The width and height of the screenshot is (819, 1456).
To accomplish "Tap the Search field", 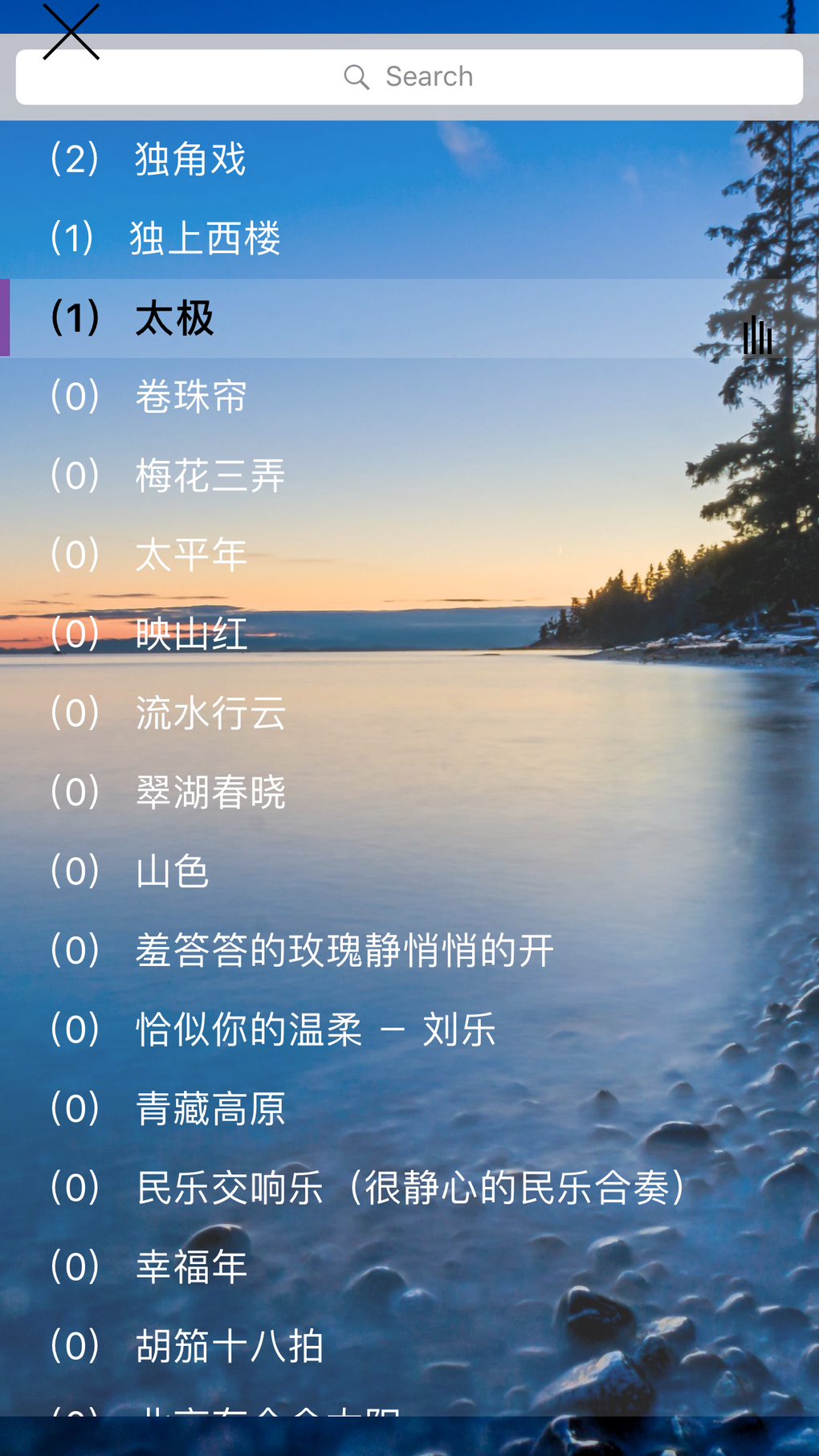I will coord(409,77).
